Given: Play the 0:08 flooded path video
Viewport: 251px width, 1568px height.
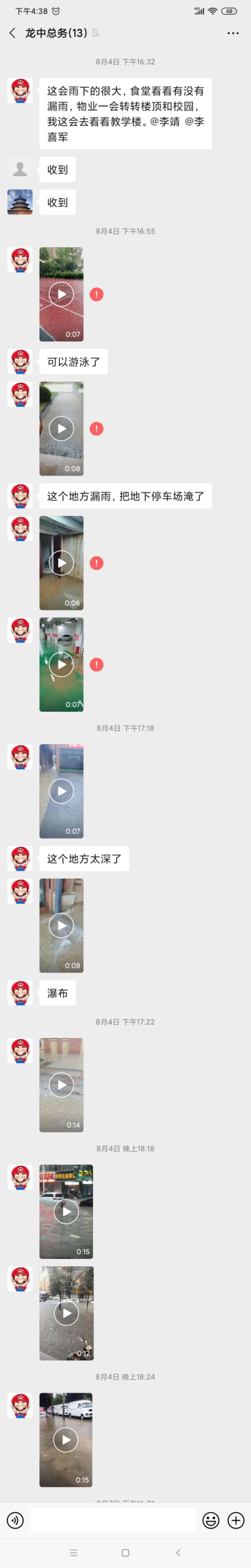Looking at the screenshot, I should click(x=62, y=429).
